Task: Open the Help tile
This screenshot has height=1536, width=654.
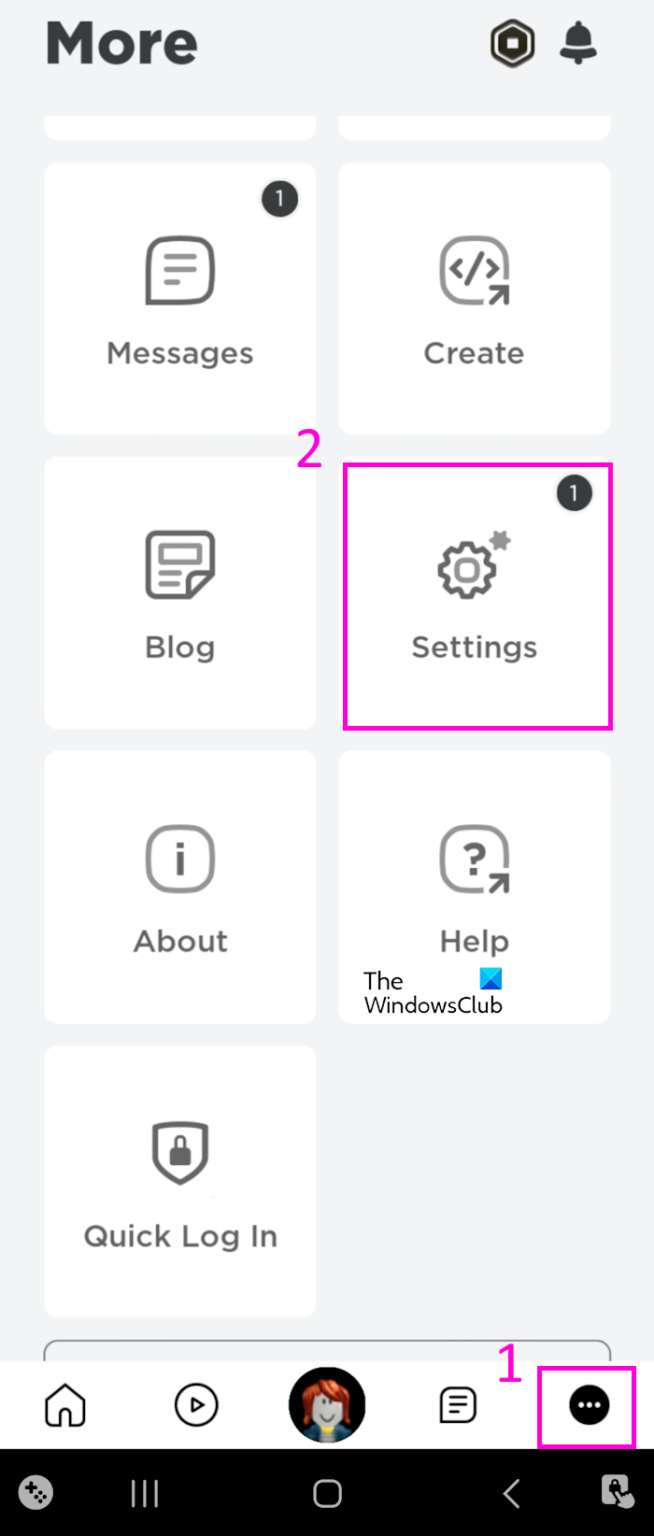Action: [474, 887]
